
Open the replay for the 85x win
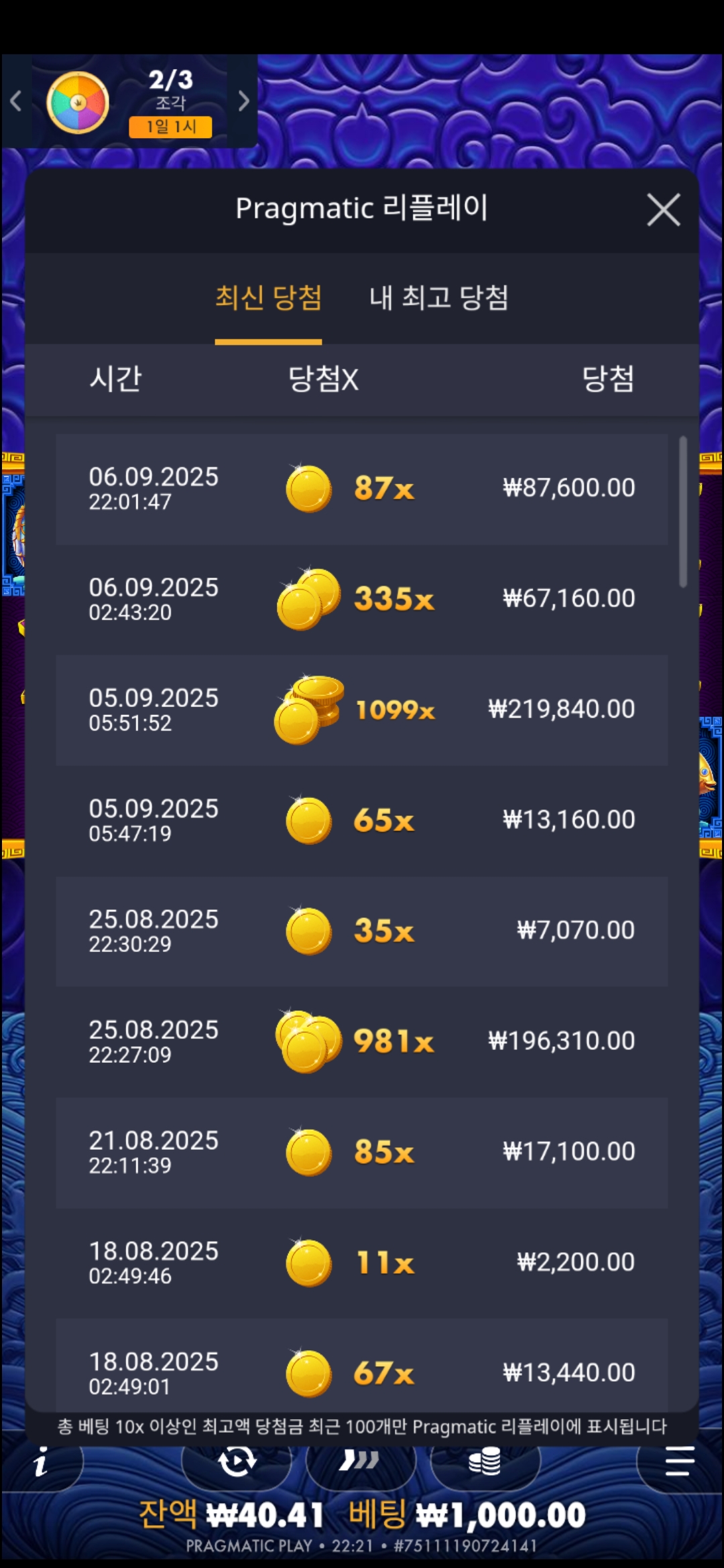tap(362, 1152)
